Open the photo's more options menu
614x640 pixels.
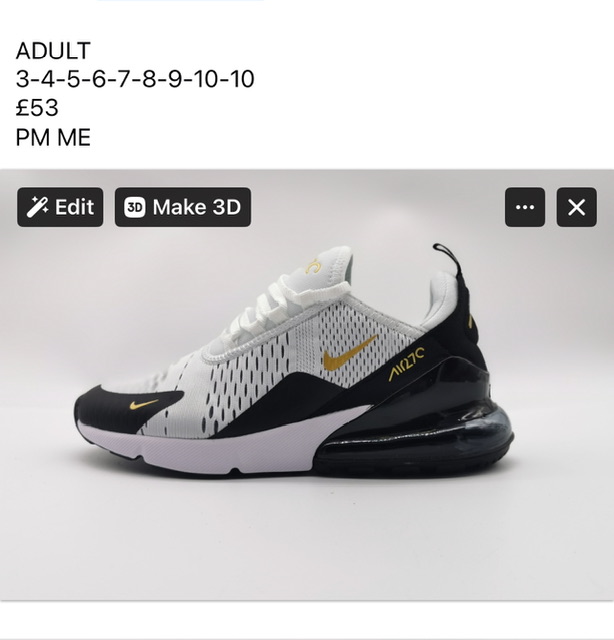tap(525, 207)
